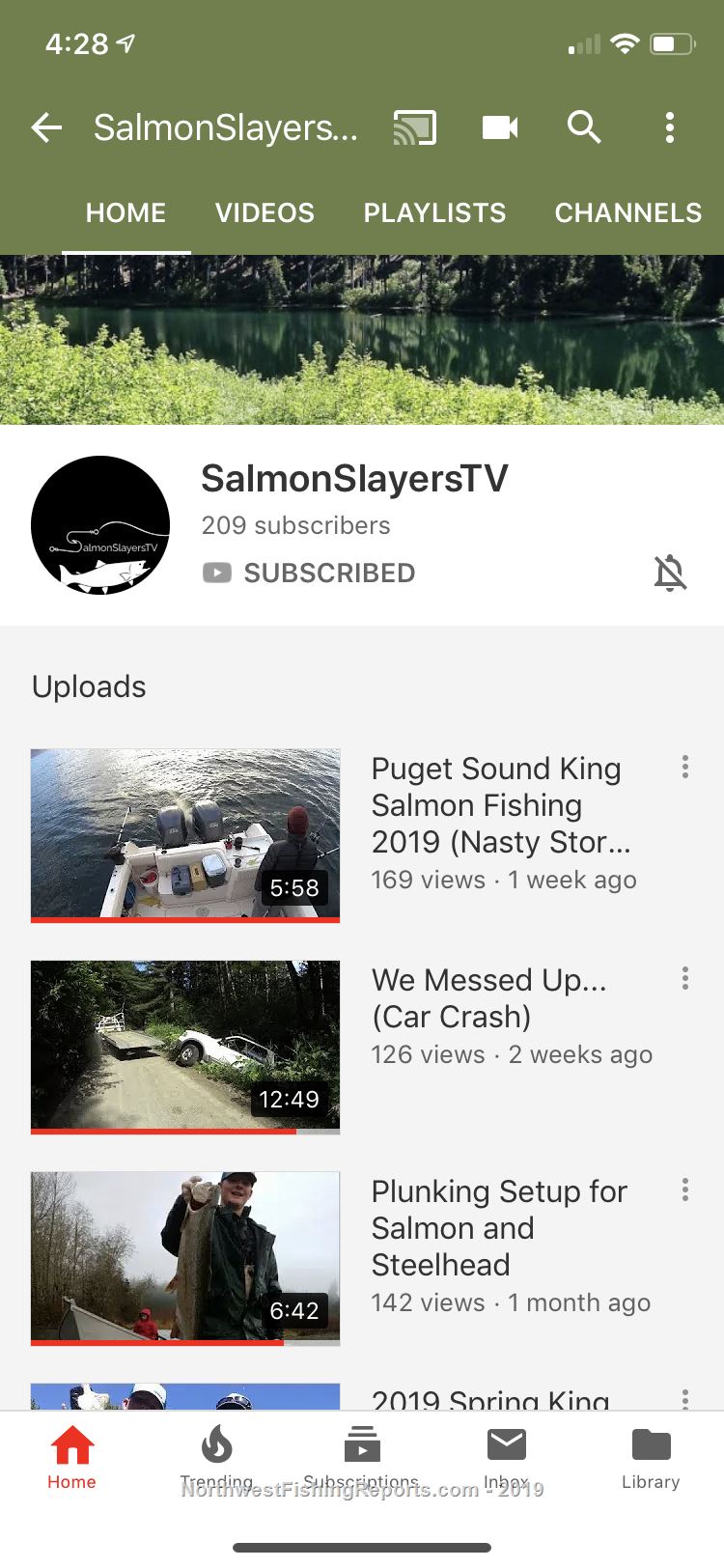Open the Inbox tab
The image size is (724, 1568).
(507, 1458)
